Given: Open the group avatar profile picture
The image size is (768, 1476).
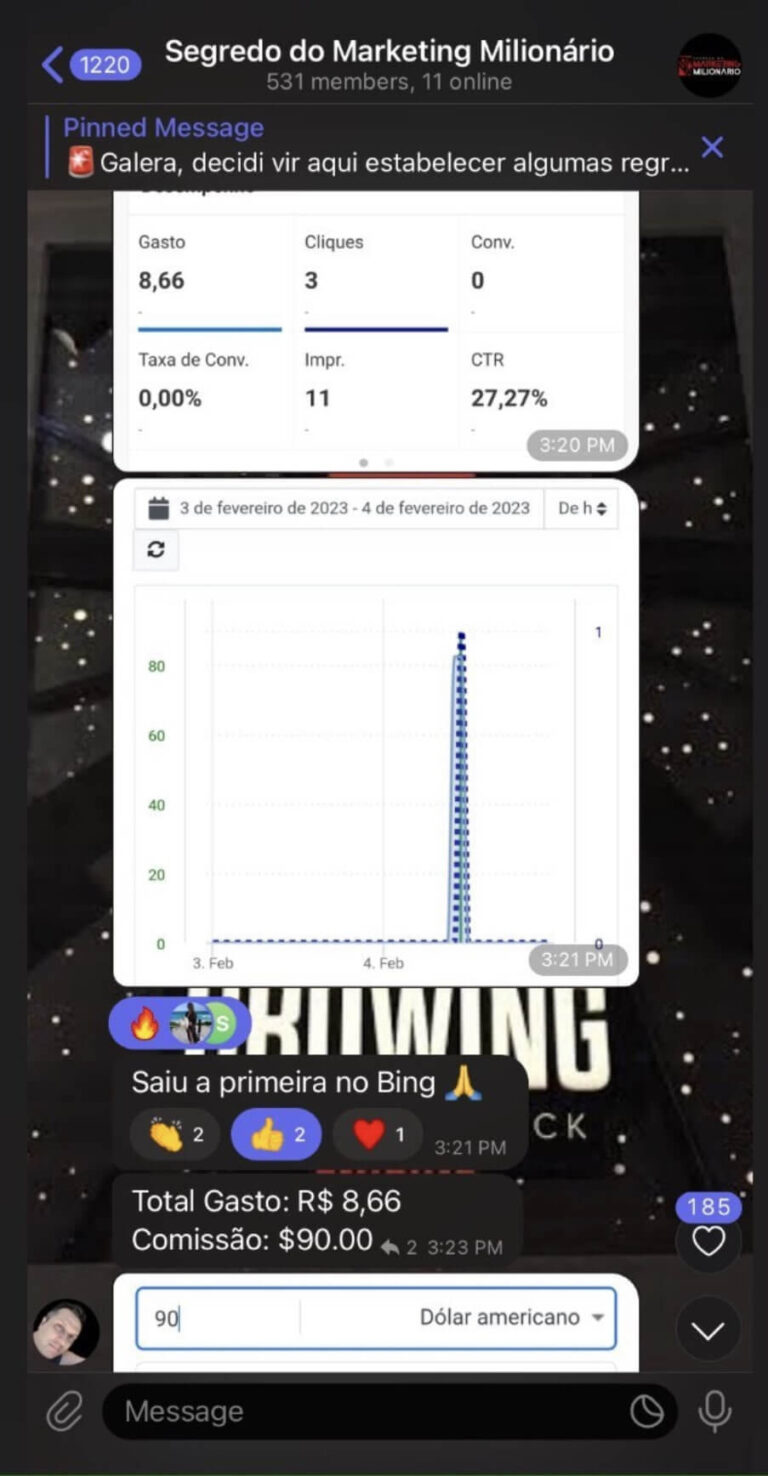Looking at the screenshot, I should [710, 65].
